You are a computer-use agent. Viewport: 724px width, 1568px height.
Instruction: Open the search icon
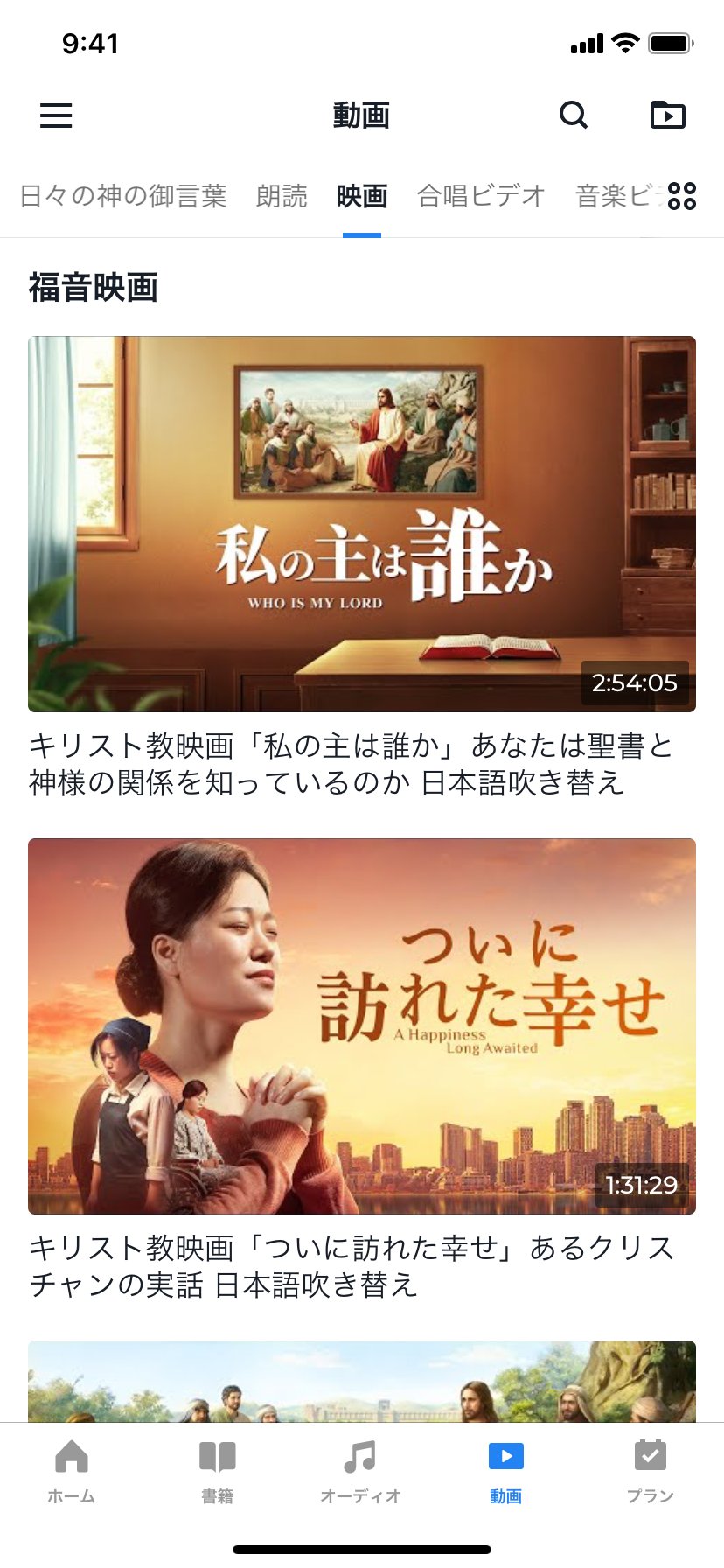[x=574, y=115]
